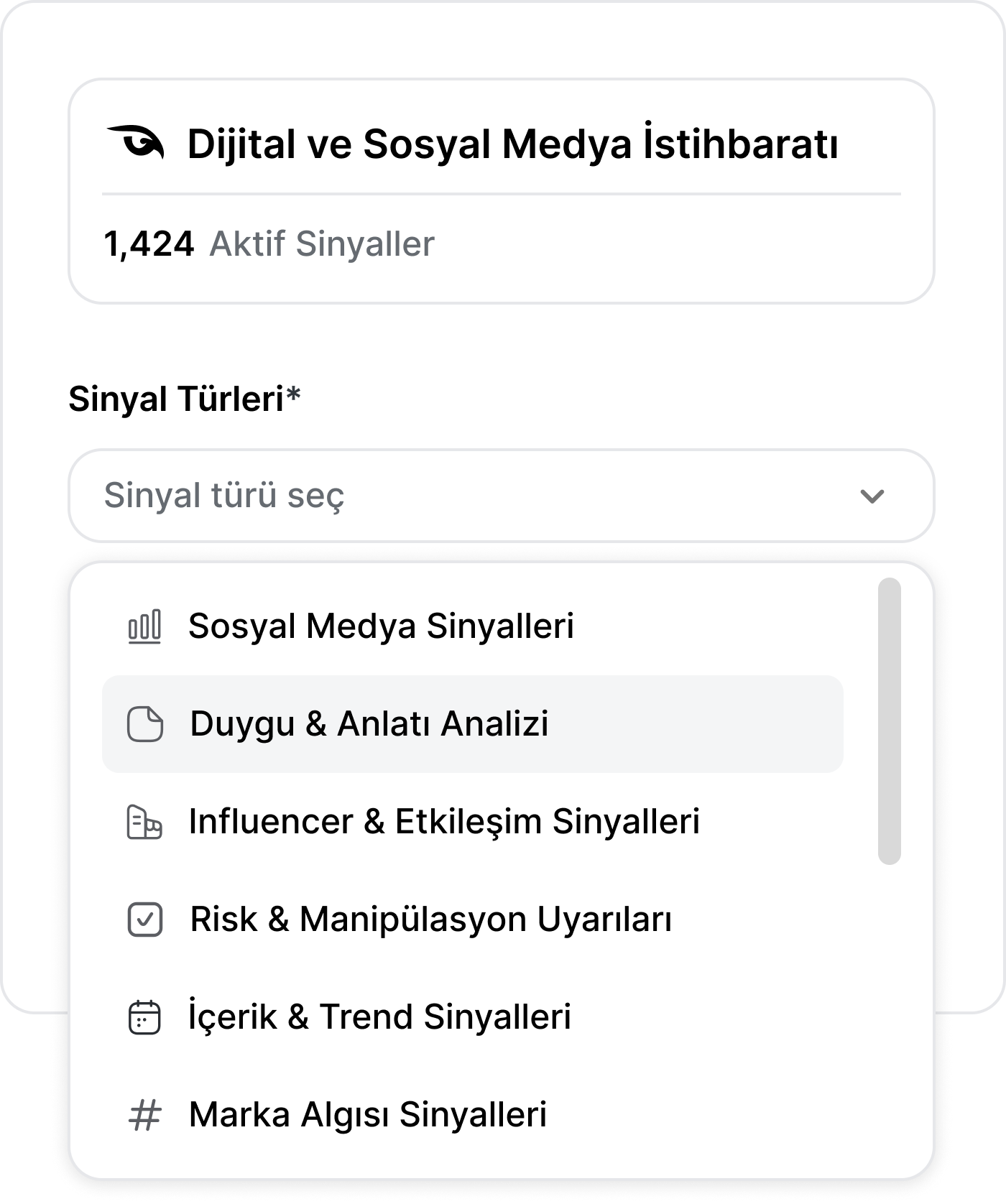Pick Risk & Manipülasyon Uyarıları option
The image size is (1006, 1204).
(430, 919)
